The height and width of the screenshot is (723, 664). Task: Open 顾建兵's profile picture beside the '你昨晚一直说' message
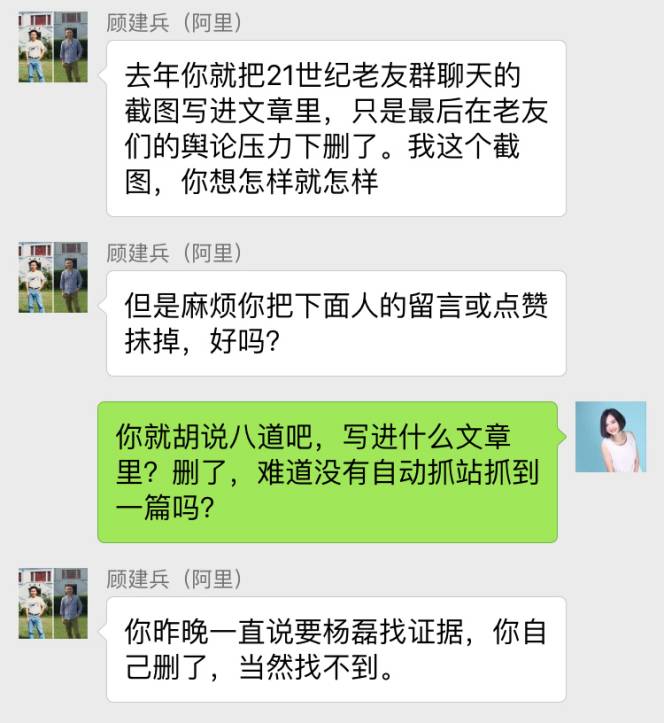click(53, 603)
